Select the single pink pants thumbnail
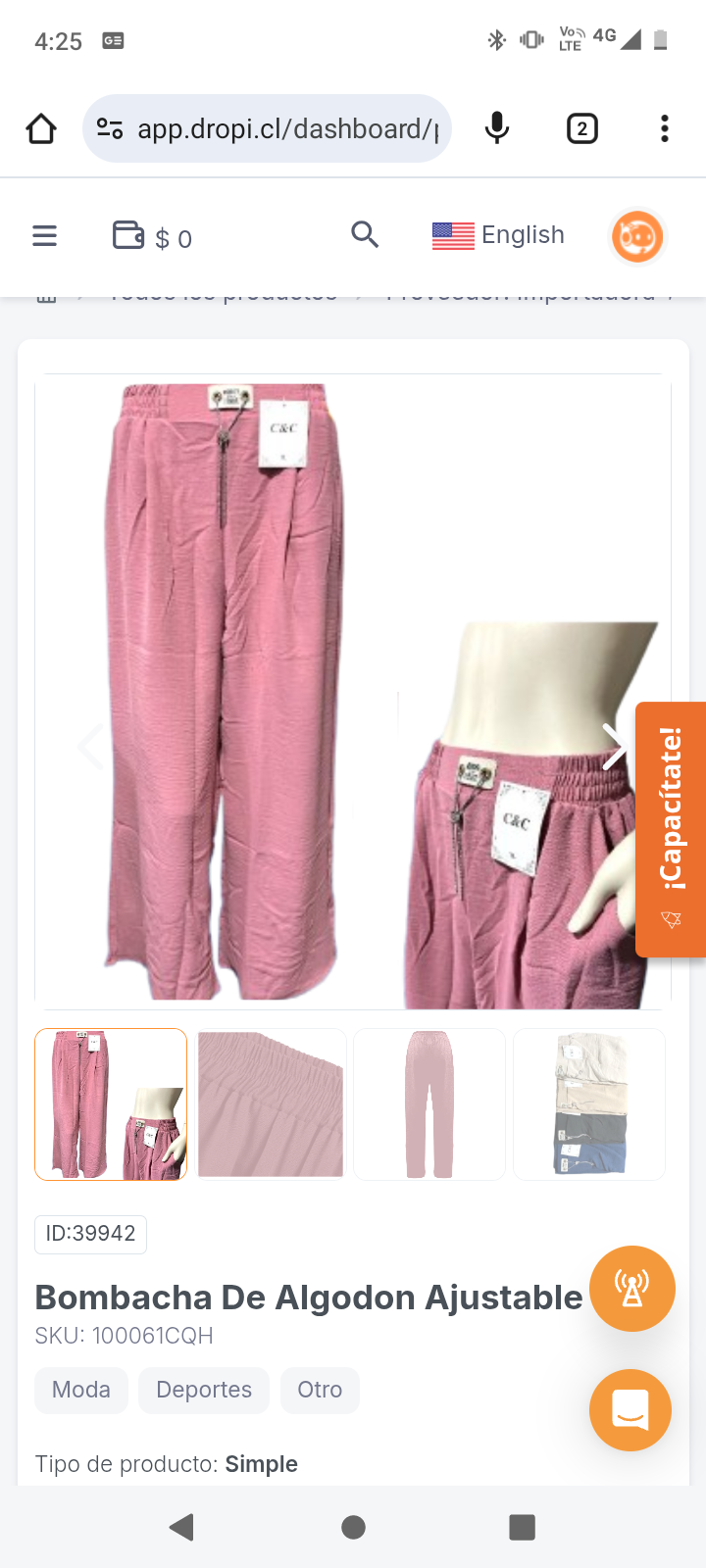The width and height of the screenshot is (706, 1568). pyautogui.click(x=429, y=1104)
